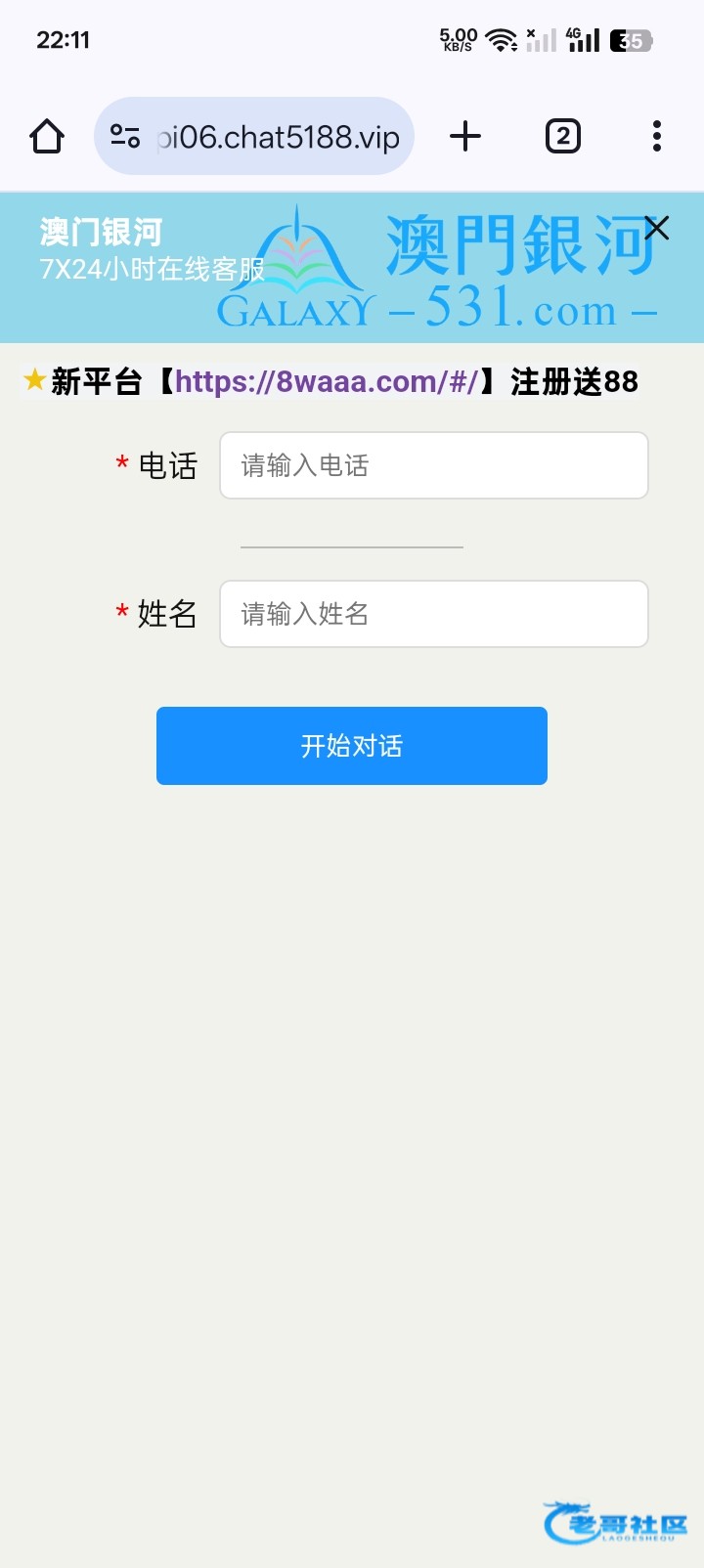
Task: Go to the browser home page
Action: tap(47, 137)
